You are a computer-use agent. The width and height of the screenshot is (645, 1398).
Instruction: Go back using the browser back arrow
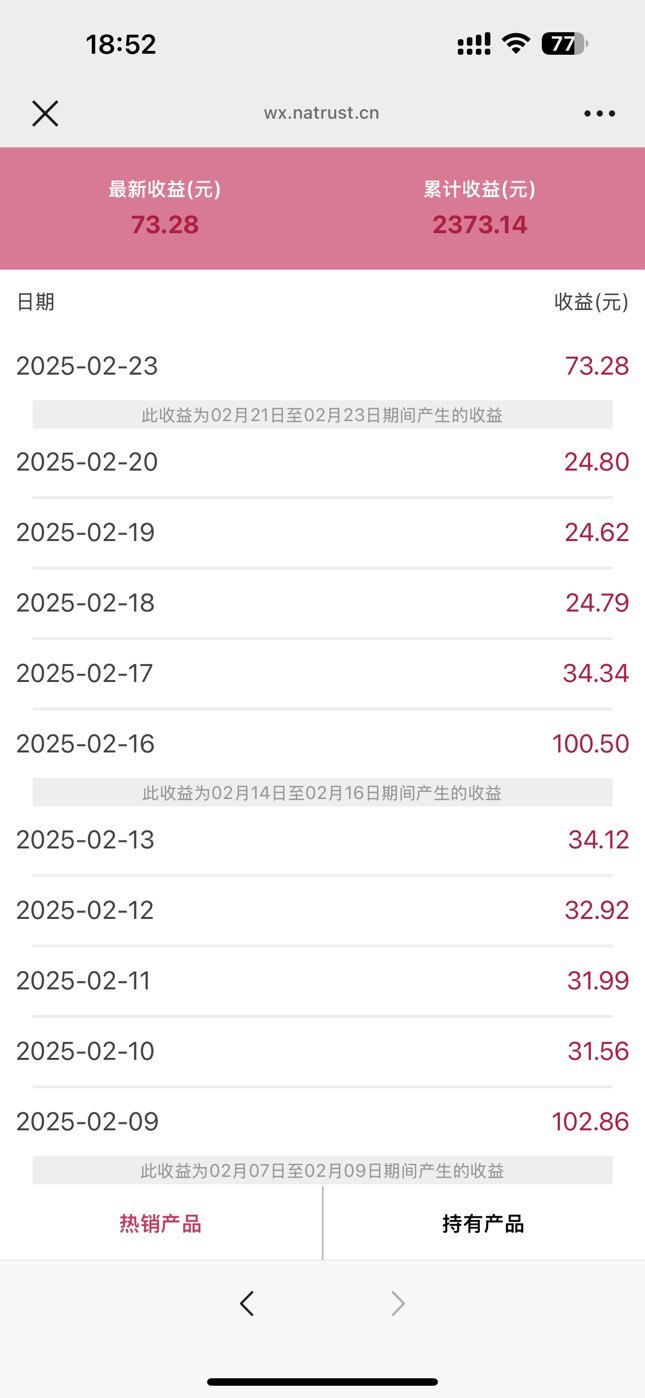247,1303
